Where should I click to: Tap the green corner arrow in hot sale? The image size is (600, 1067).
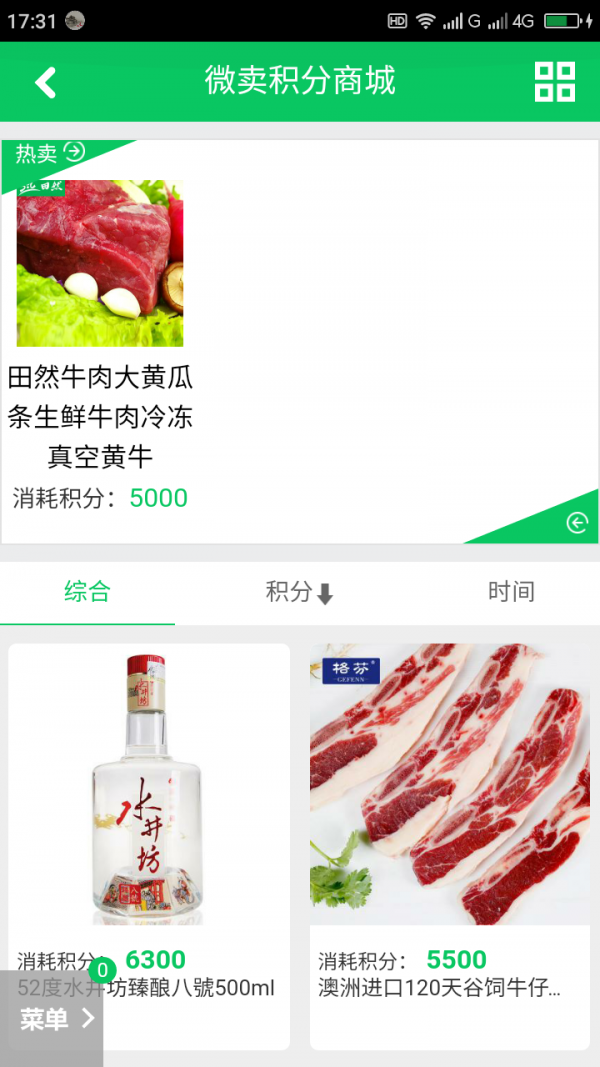coord(576,523)
